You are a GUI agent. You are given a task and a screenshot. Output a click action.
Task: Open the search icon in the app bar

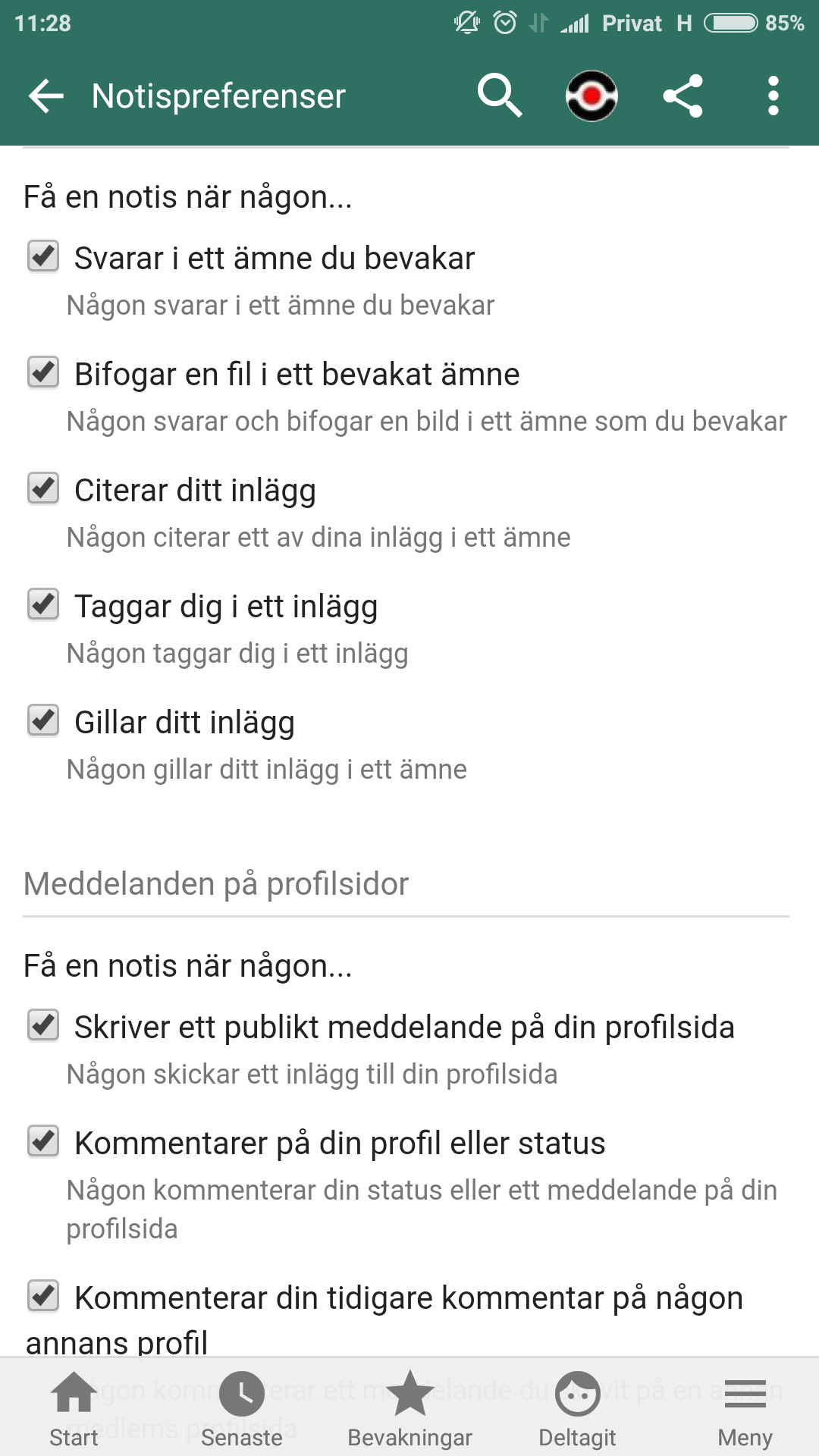[x=500, y=96]
